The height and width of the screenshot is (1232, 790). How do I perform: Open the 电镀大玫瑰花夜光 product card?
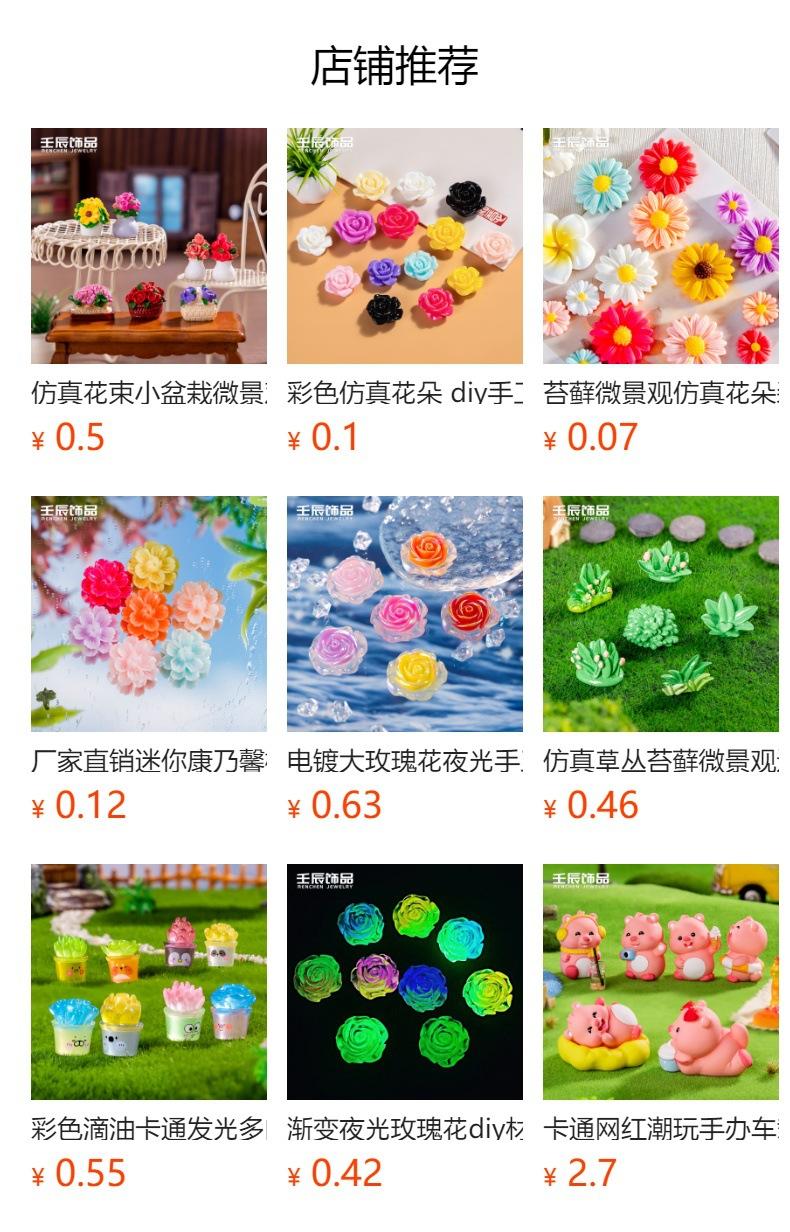click(405, 660)
